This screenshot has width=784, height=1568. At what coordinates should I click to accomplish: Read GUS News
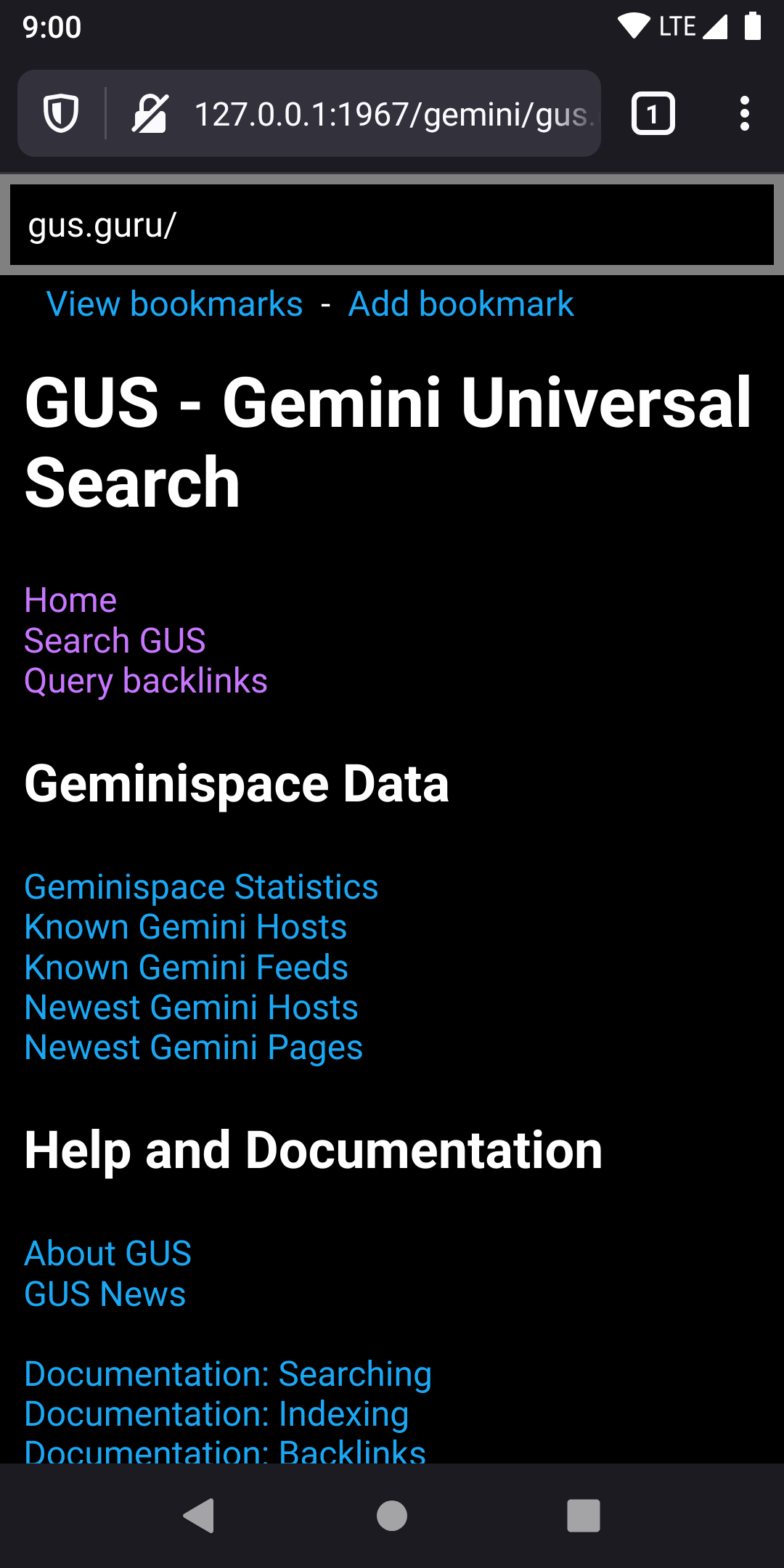(x=105, y=1294)
